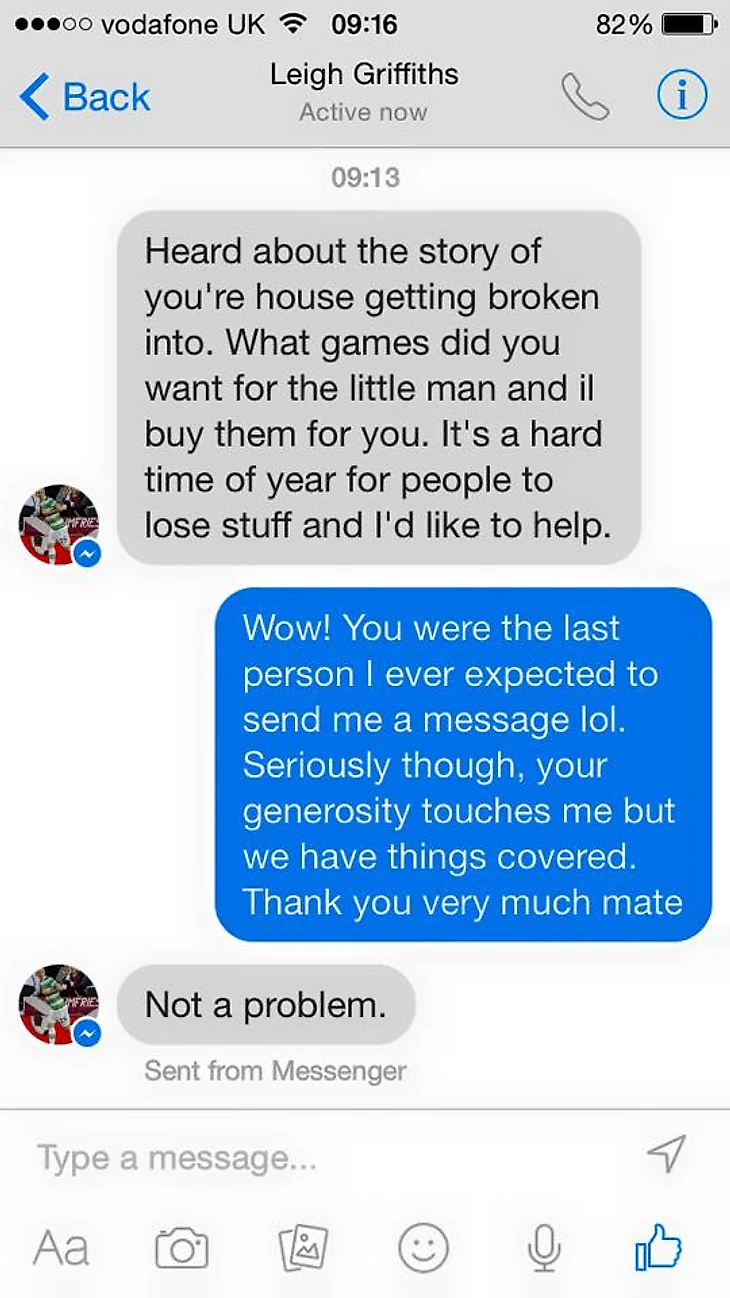Focus the Type a message field
730x1298 pixels.
coord(330,1158)
